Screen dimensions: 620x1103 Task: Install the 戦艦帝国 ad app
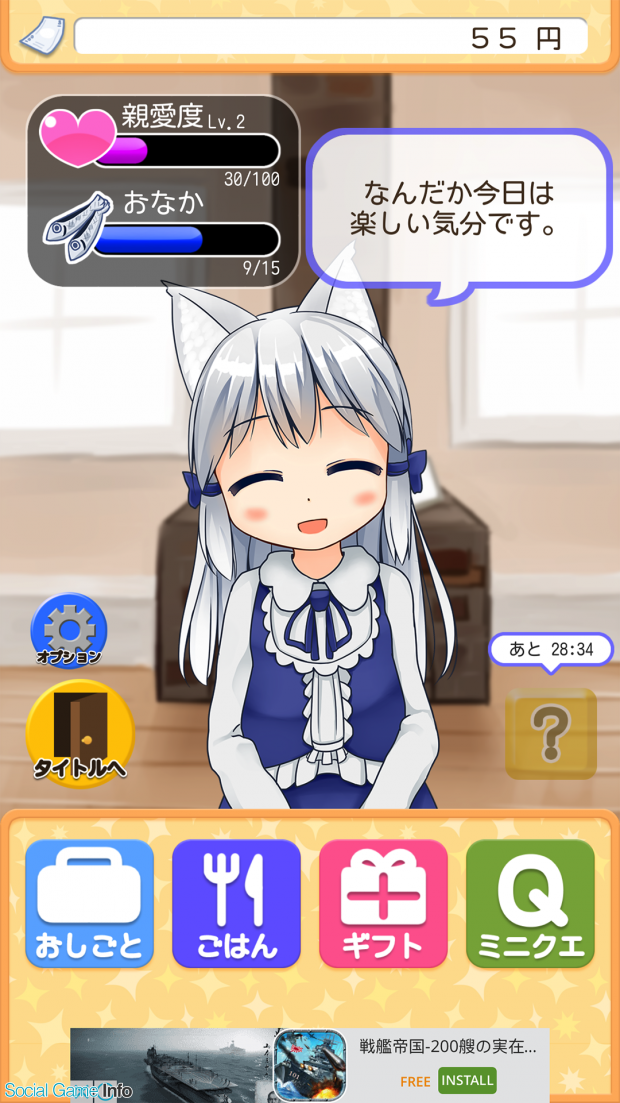point(467,1080)
